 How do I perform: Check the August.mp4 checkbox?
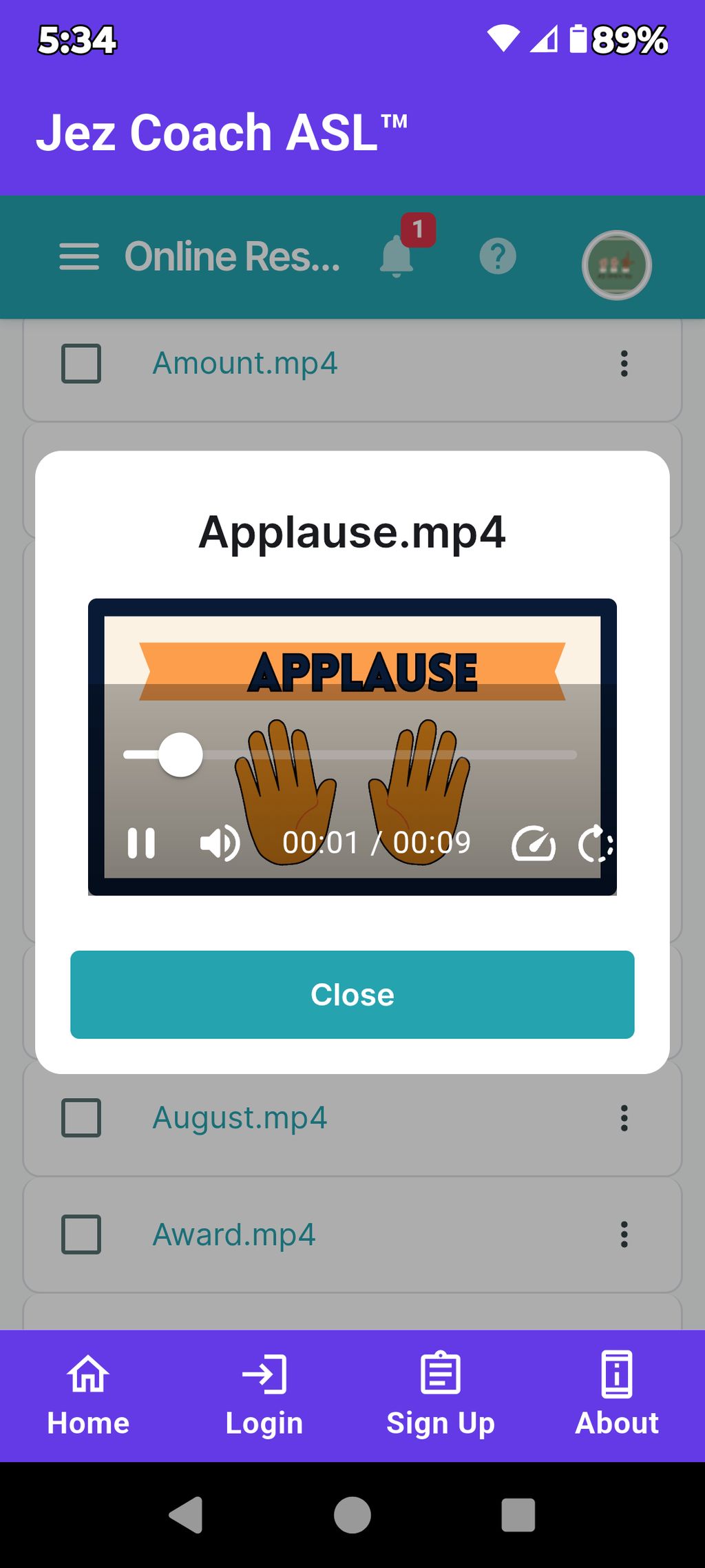tap(81, 1117)
